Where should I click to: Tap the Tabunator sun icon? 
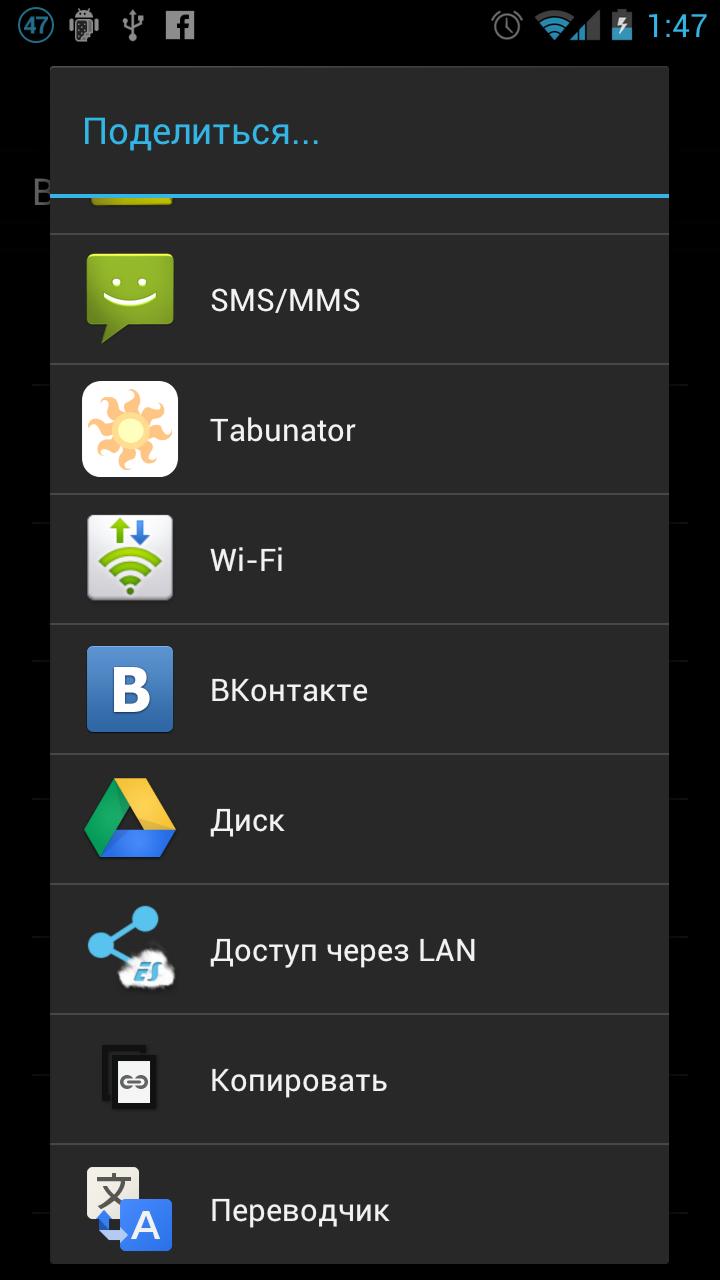(x=129, y=428)
